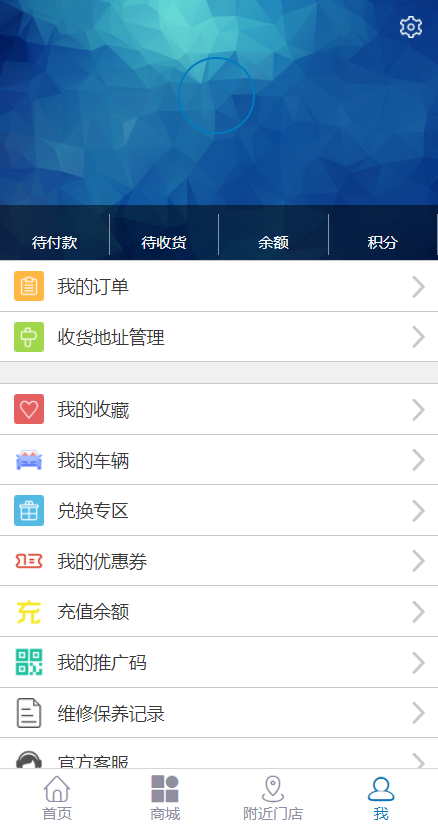Screen dimensions: 438x828
Task: Open 收货地址管理 address management
Action: 219,337
